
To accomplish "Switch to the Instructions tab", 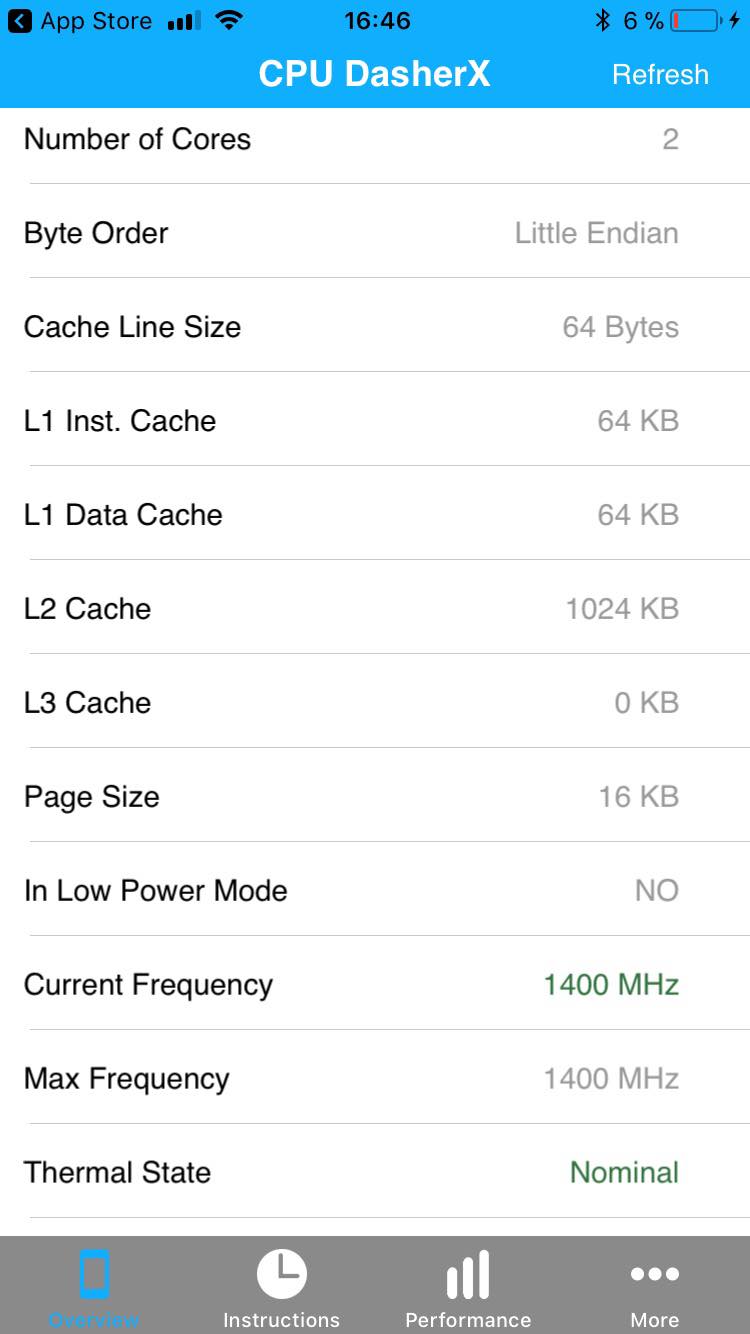I will click(281, 1287).
